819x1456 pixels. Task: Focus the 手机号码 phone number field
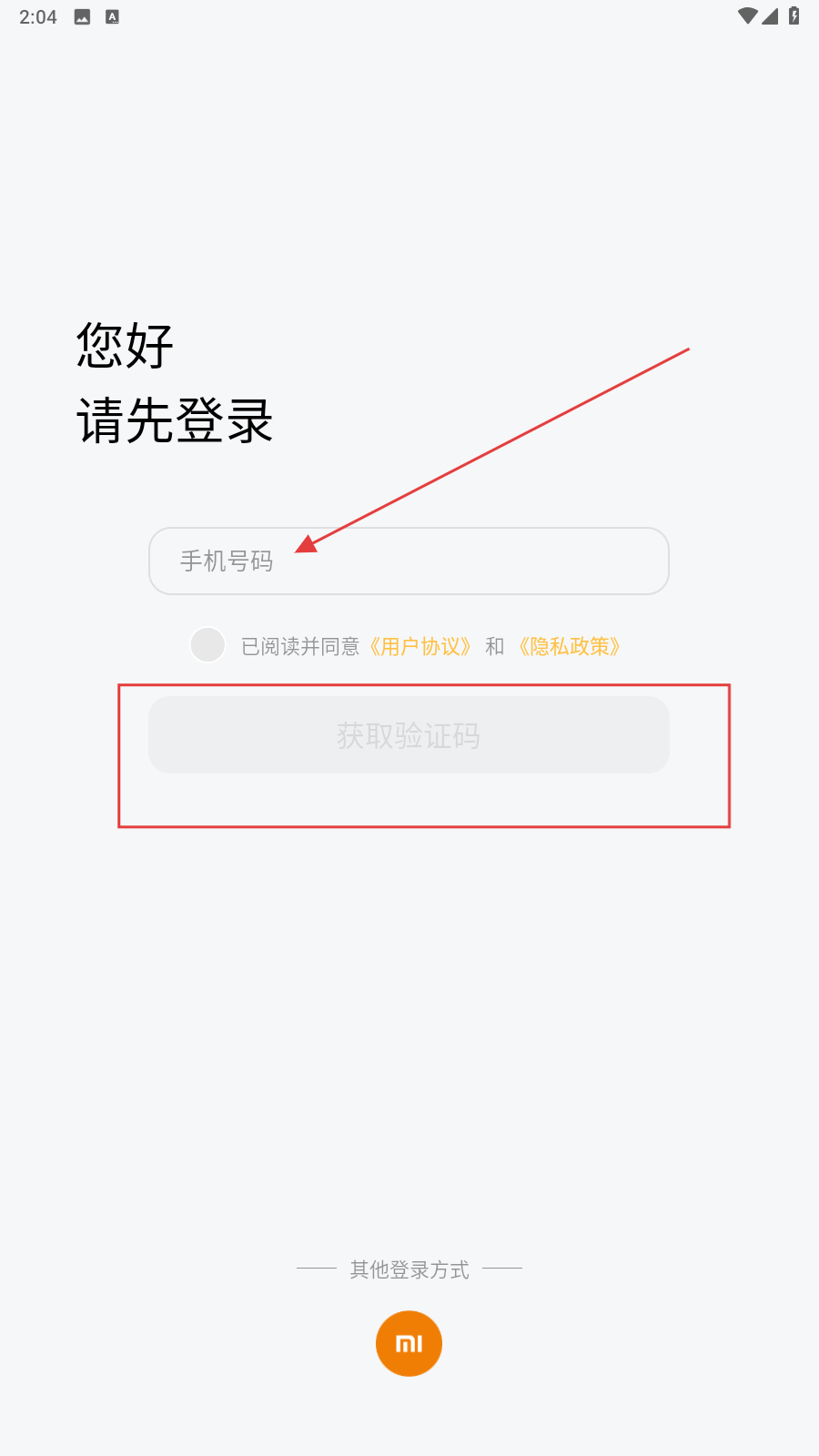(x=409, y=561)
